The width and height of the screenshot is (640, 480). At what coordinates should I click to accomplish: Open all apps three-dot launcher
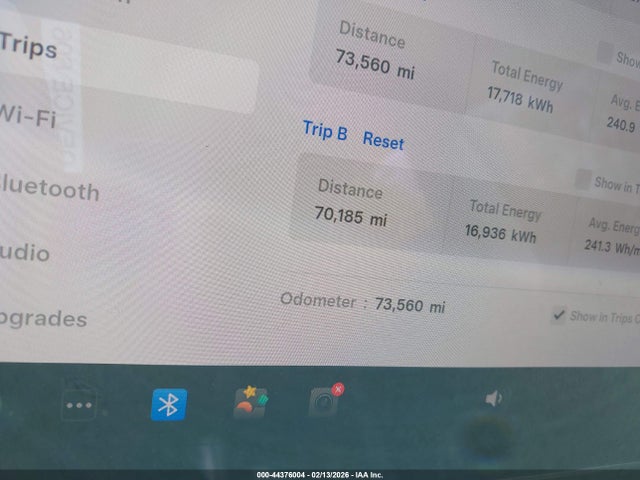(78, 405)
